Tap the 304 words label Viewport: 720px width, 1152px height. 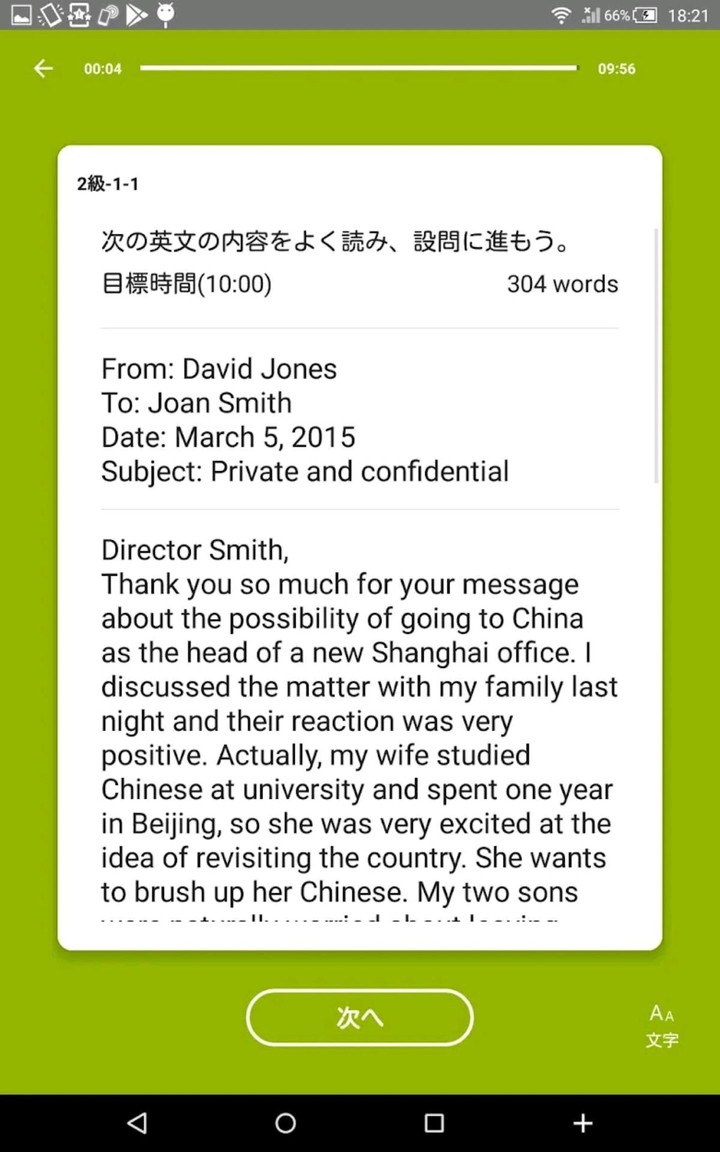(x=562, y=284)
